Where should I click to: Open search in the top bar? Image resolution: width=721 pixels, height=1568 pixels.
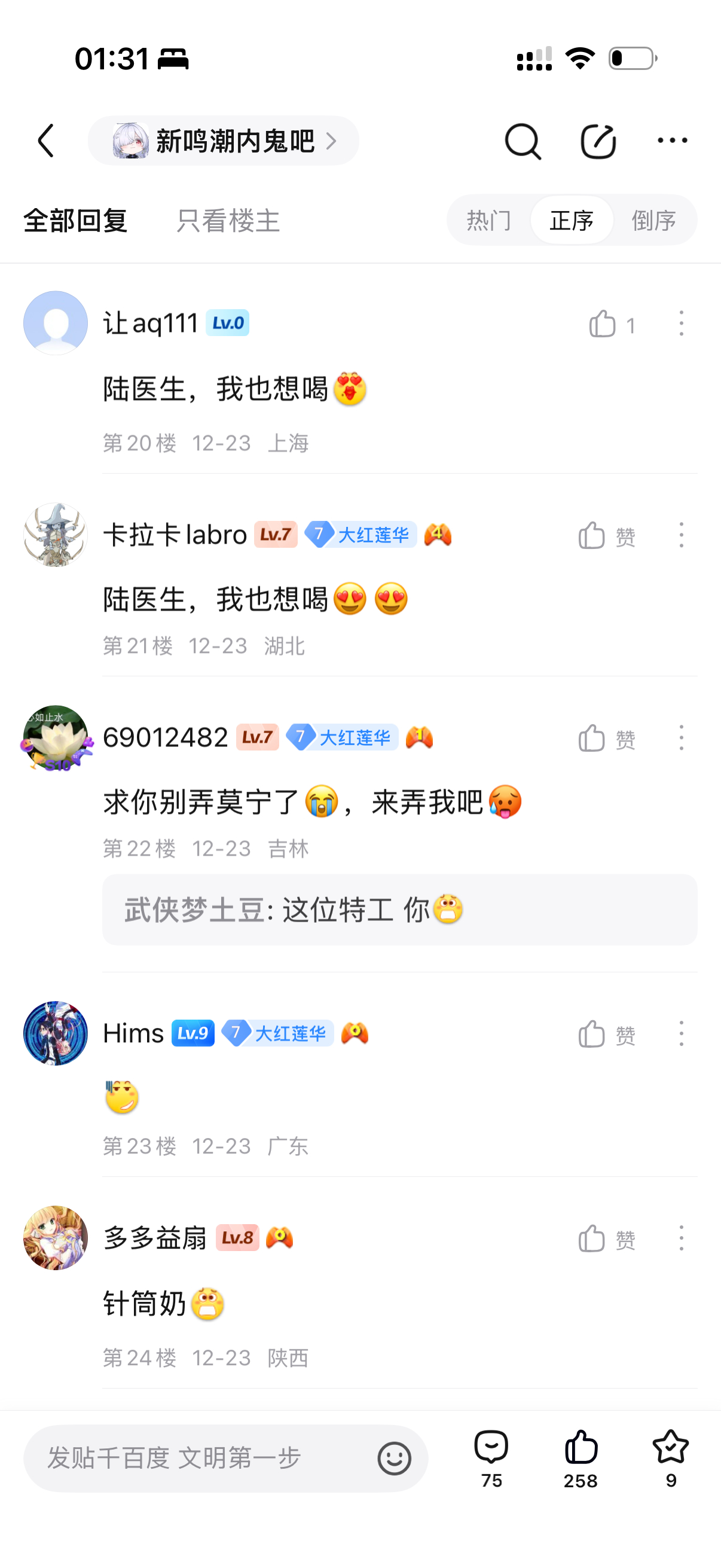coord(522,141)
